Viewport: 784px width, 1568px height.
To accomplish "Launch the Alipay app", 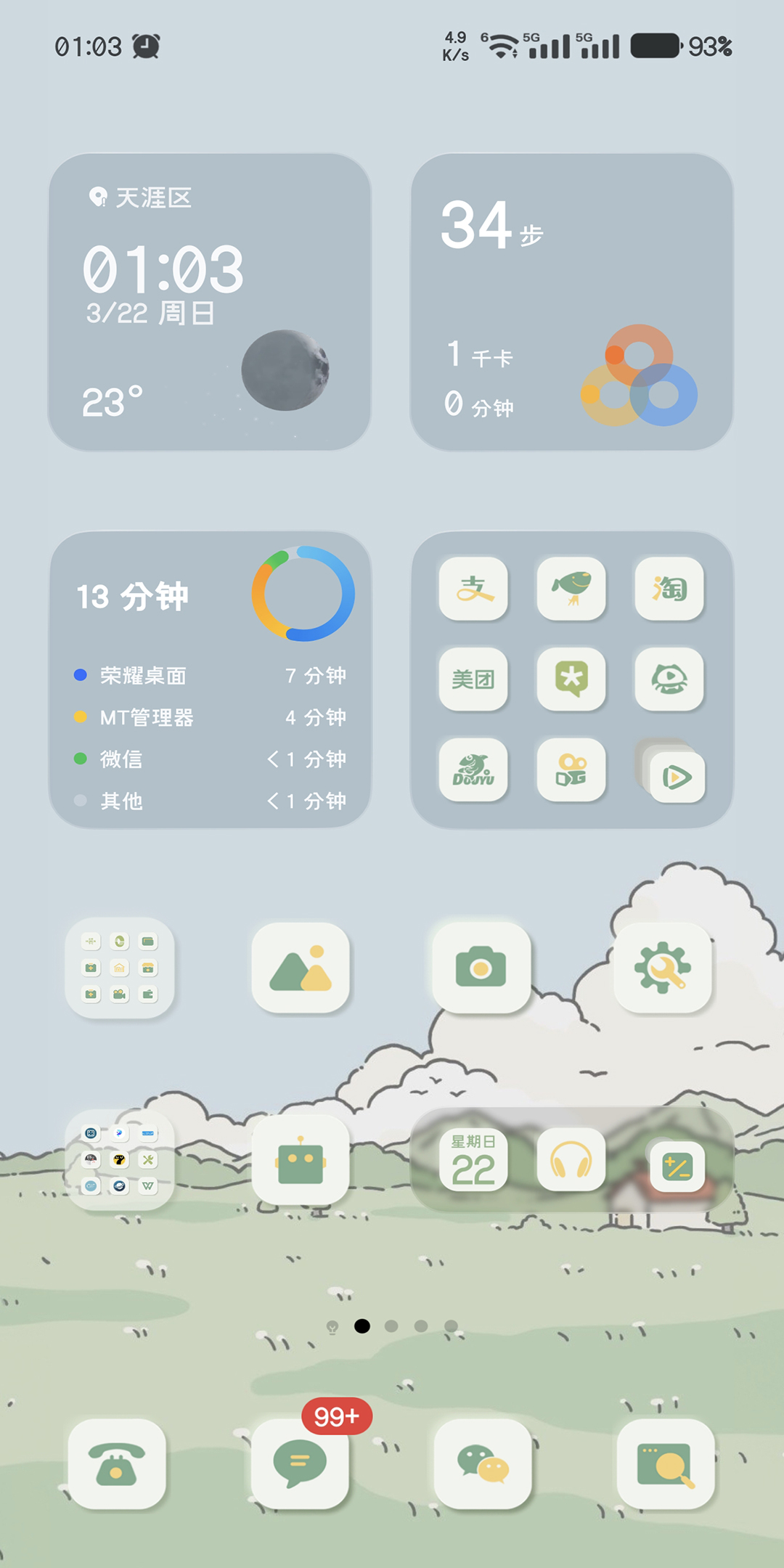I will coord(473,589).
